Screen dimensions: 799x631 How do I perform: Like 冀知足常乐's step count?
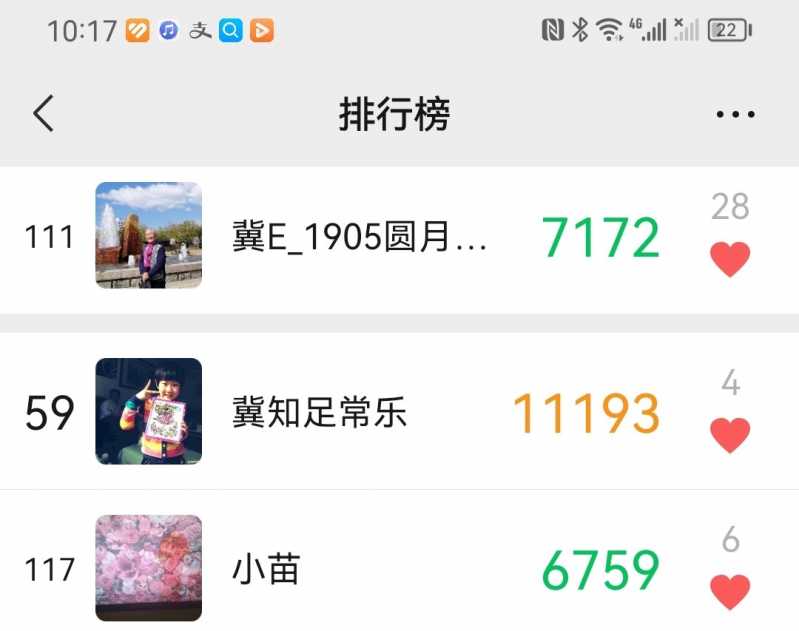tap(730, 435)
